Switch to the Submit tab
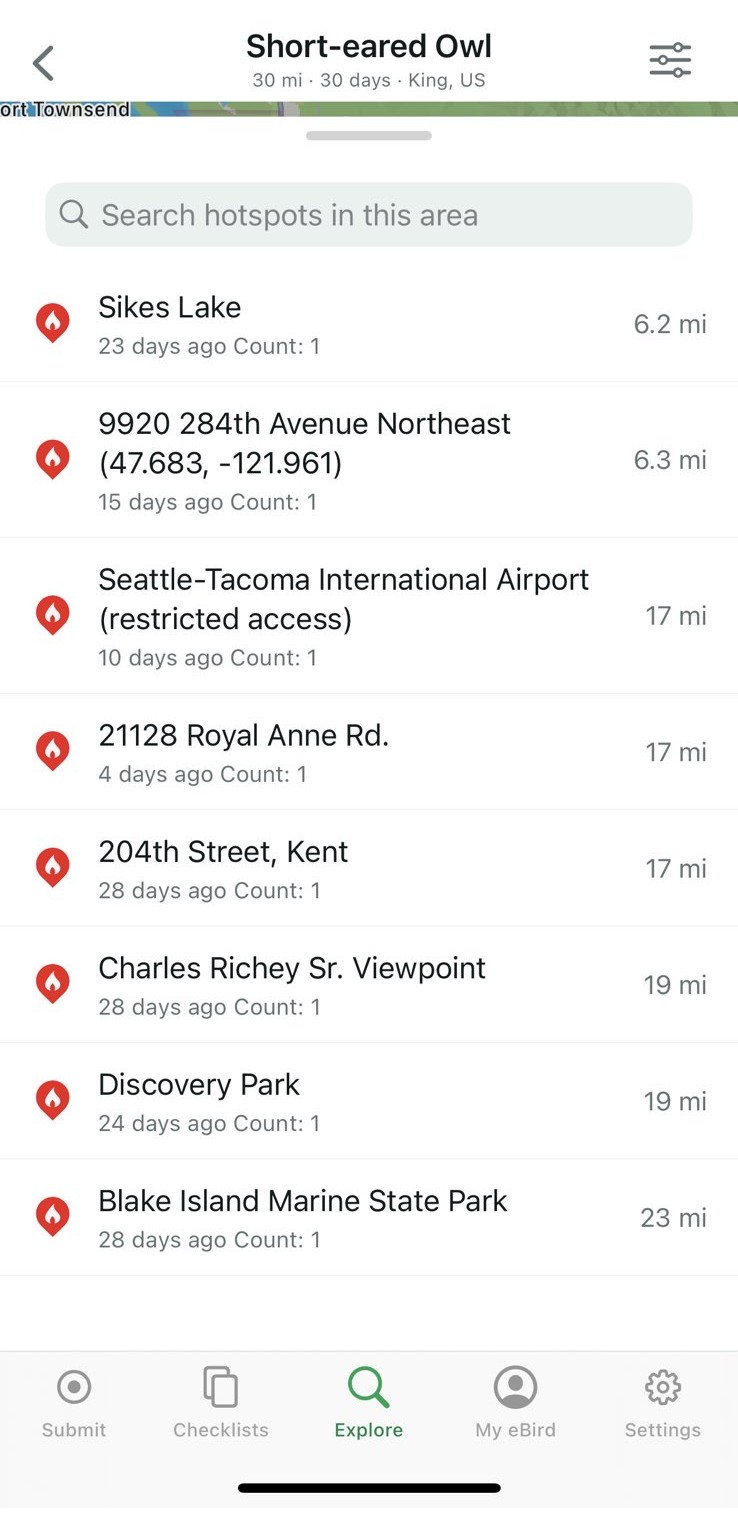This screenshot has height=1515, width=738. tap(74, 1402)
